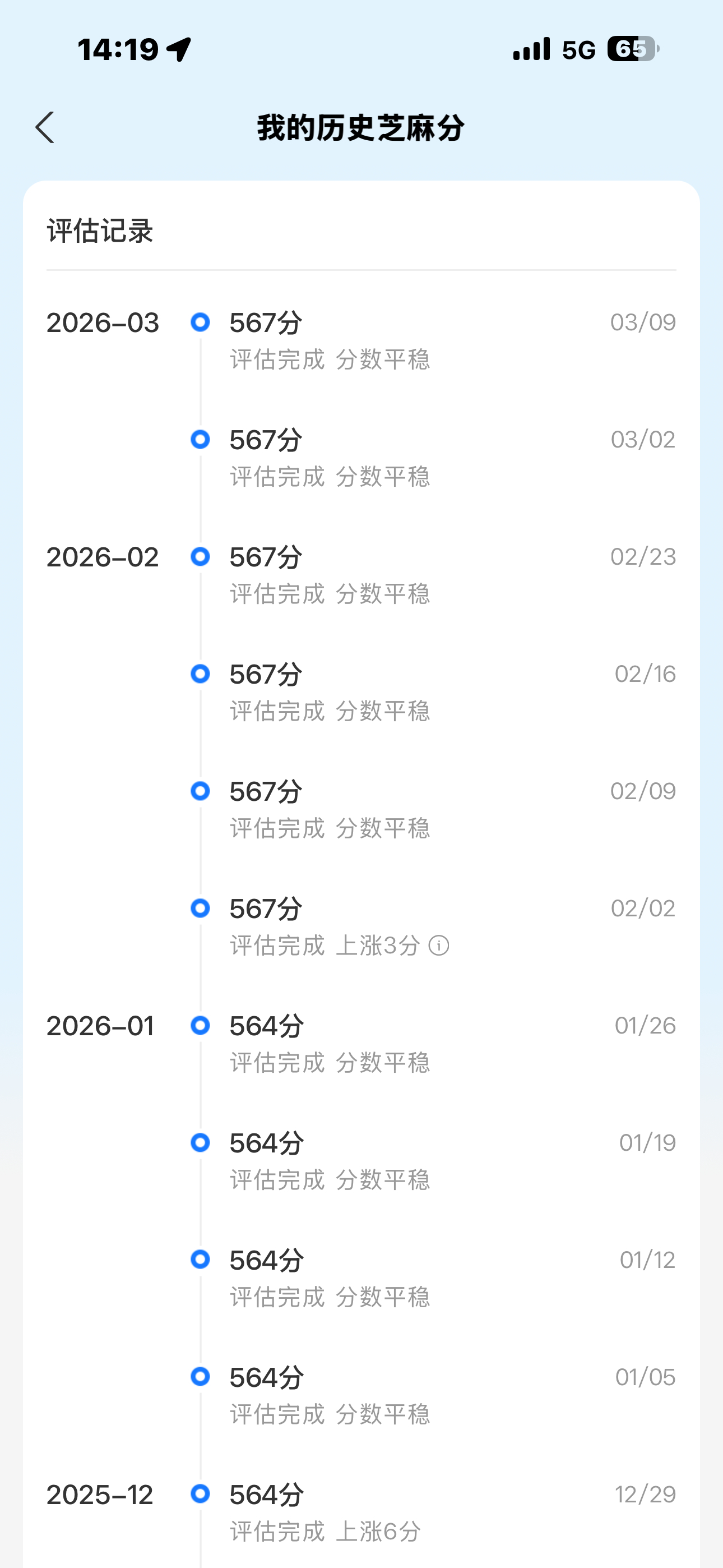723x1568 pixels.
Task: Tap the back arrow to leave history page
Action: 45,128
